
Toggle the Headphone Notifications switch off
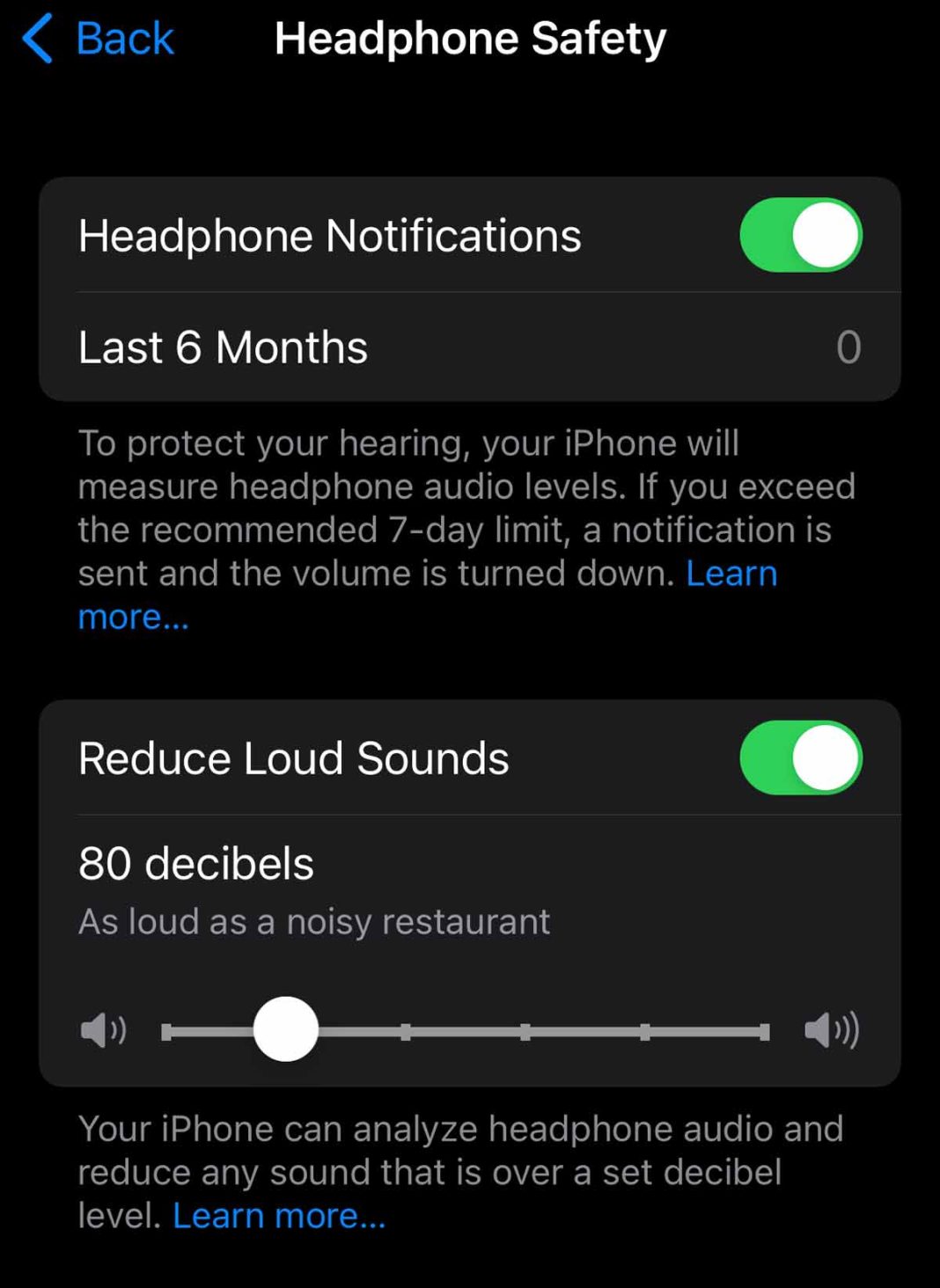pyautogui.click(x=799, y=235)
